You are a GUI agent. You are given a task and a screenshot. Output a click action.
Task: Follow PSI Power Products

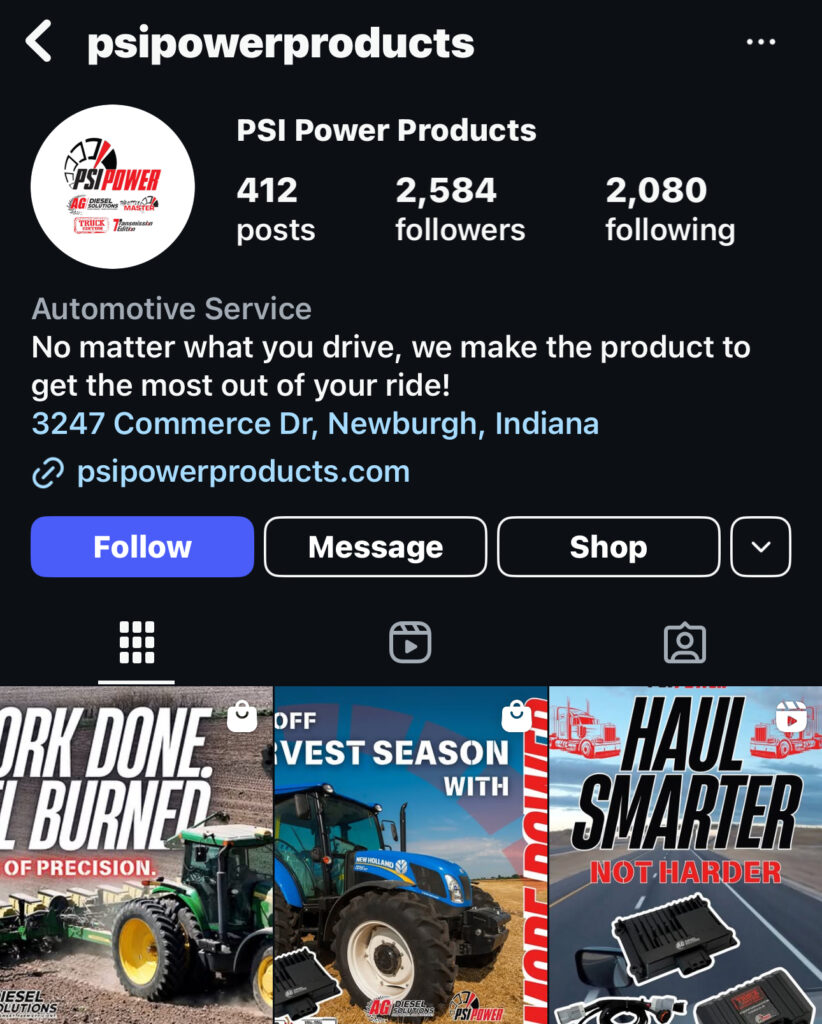tap(142, 547)
